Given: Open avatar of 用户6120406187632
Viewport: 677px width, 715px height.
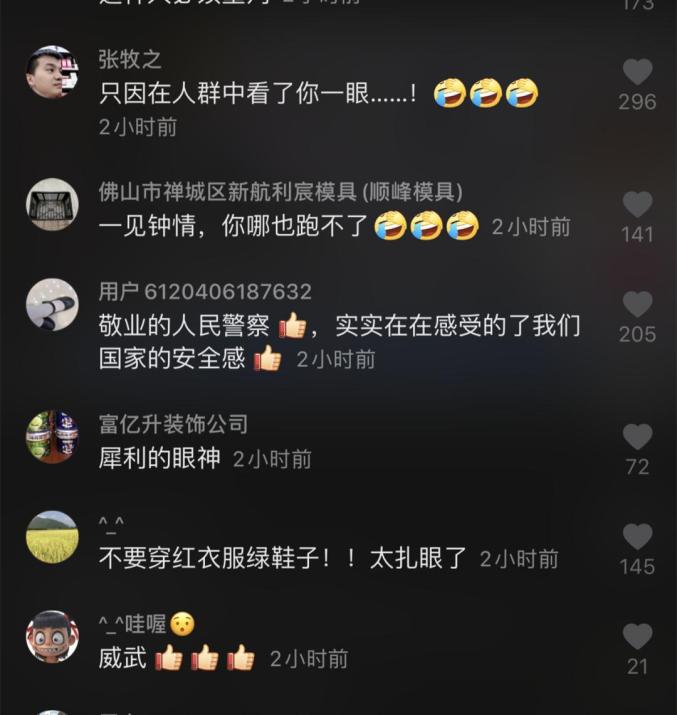Looking at the screenshot, I should [x=52, y=305].
